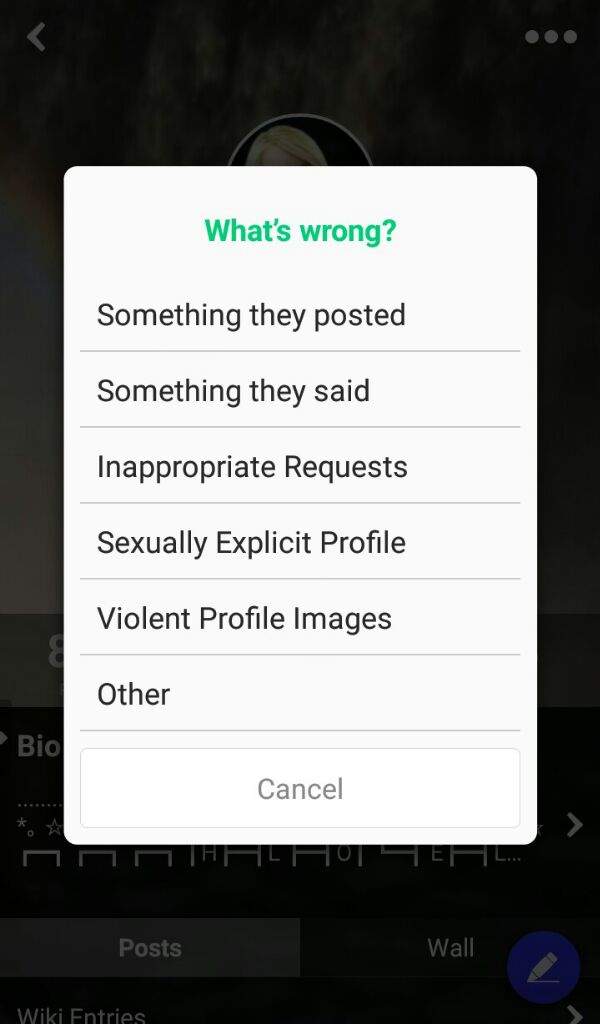This screenshot has height=1024, width=600.
Task: Select the Other option
Action: point(300,693)
